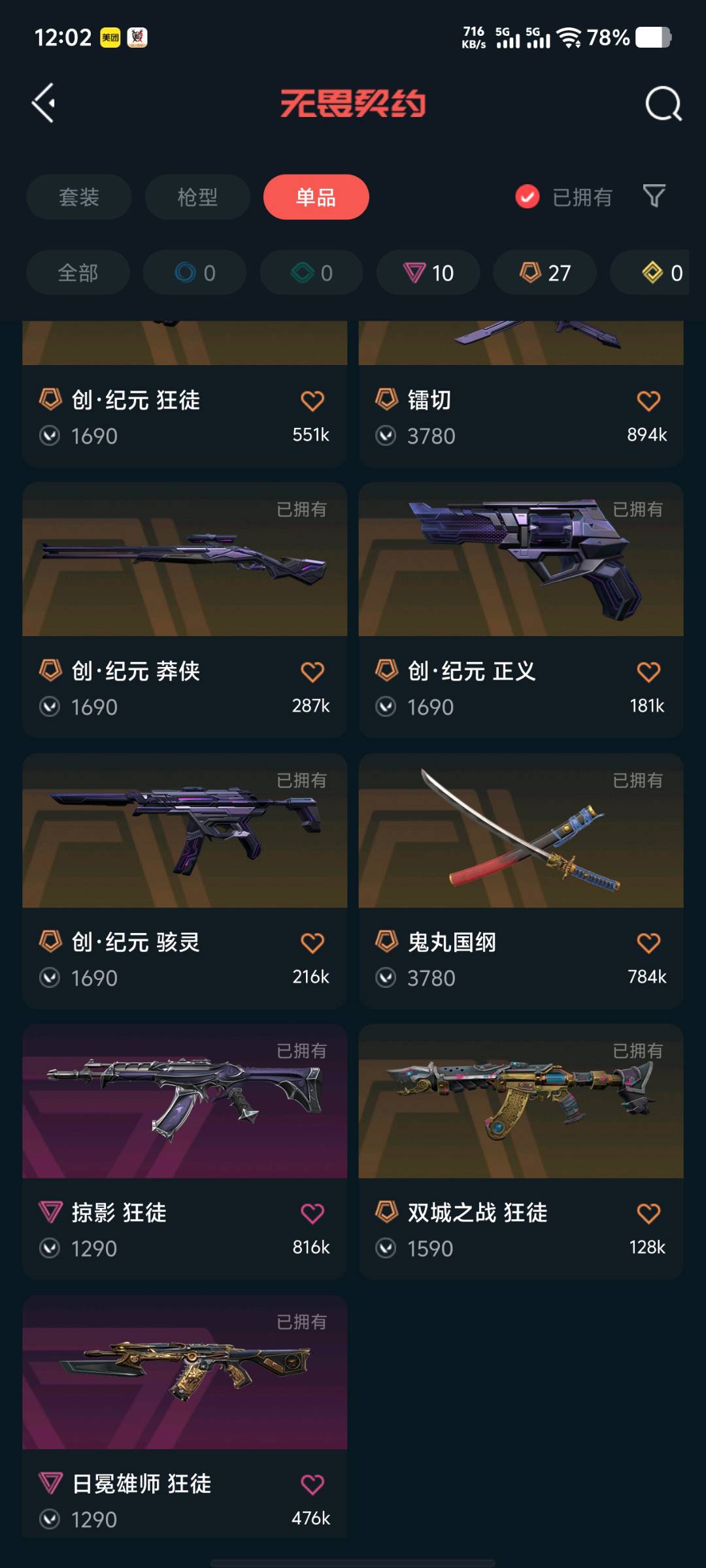Image resolution: width=706 pixels, height=1568 pixels.
Task: Uncheck the 已拥有 filter checkbox
Action: click(x=528, y=197)
